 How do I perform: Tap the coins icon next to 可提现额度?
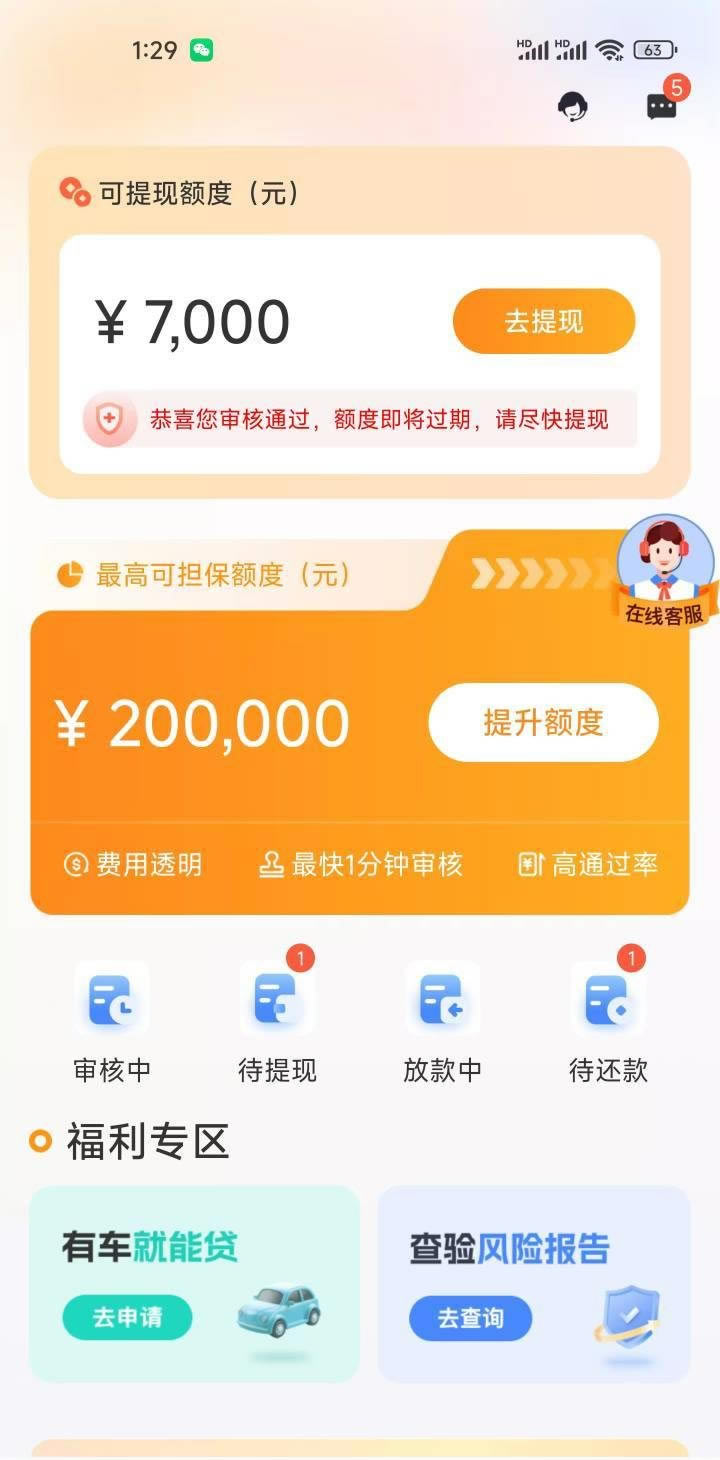71,194
